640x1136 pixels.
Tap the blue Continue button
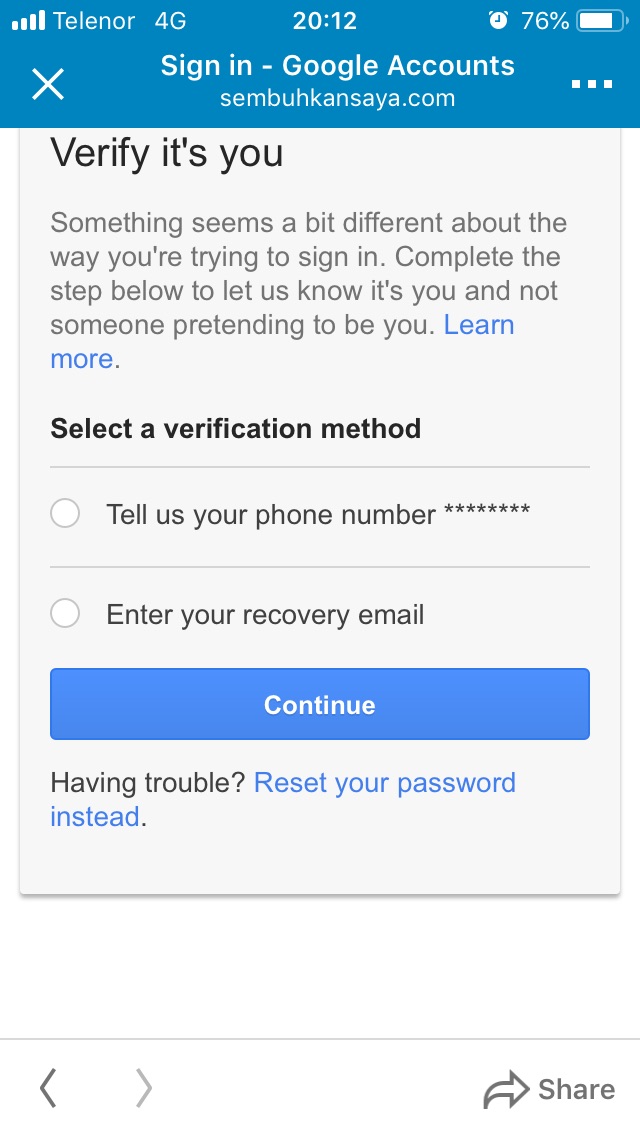320,704
